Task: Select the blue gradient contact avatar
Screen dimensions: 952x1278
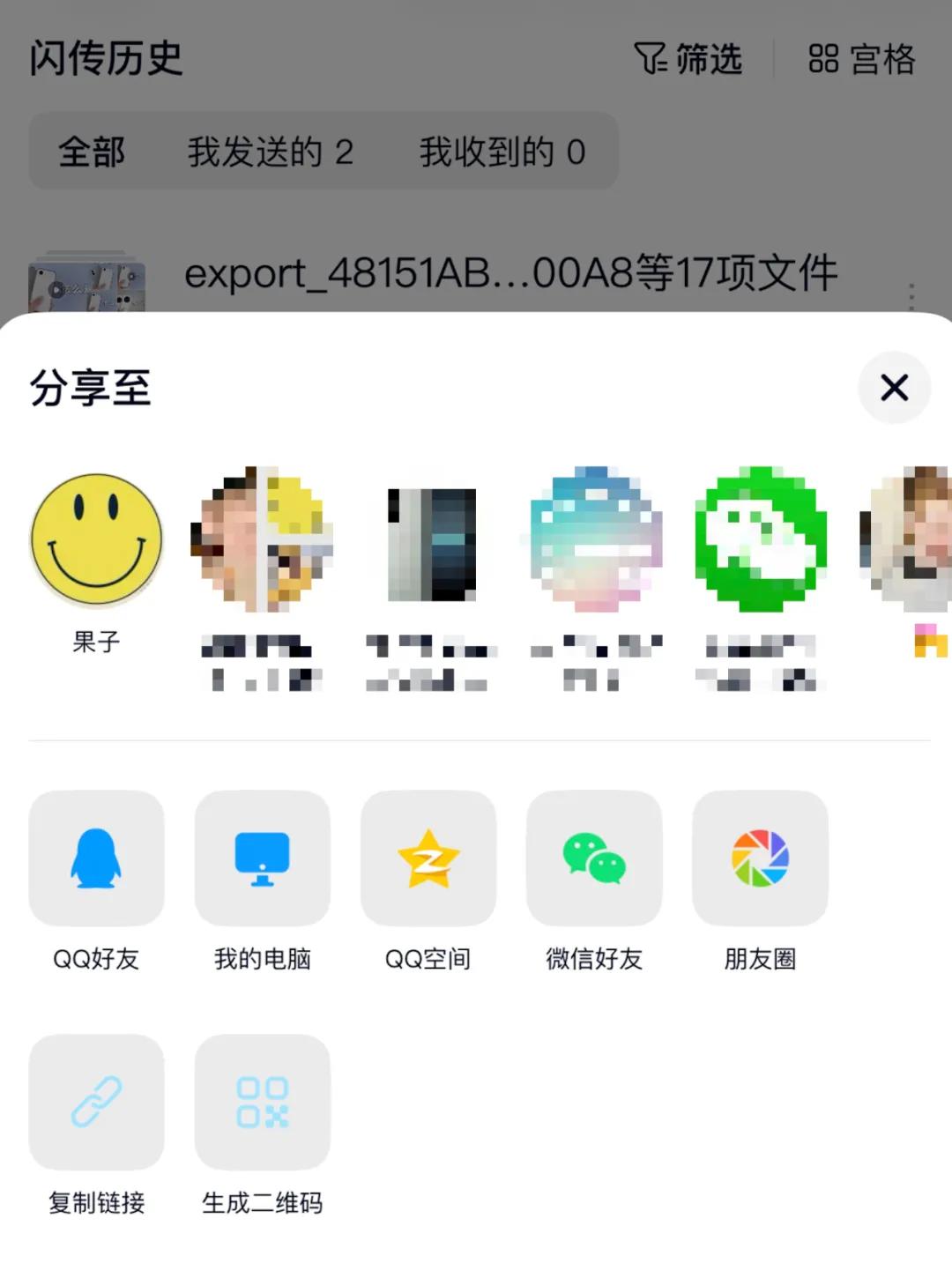Action: coord(594,540)
